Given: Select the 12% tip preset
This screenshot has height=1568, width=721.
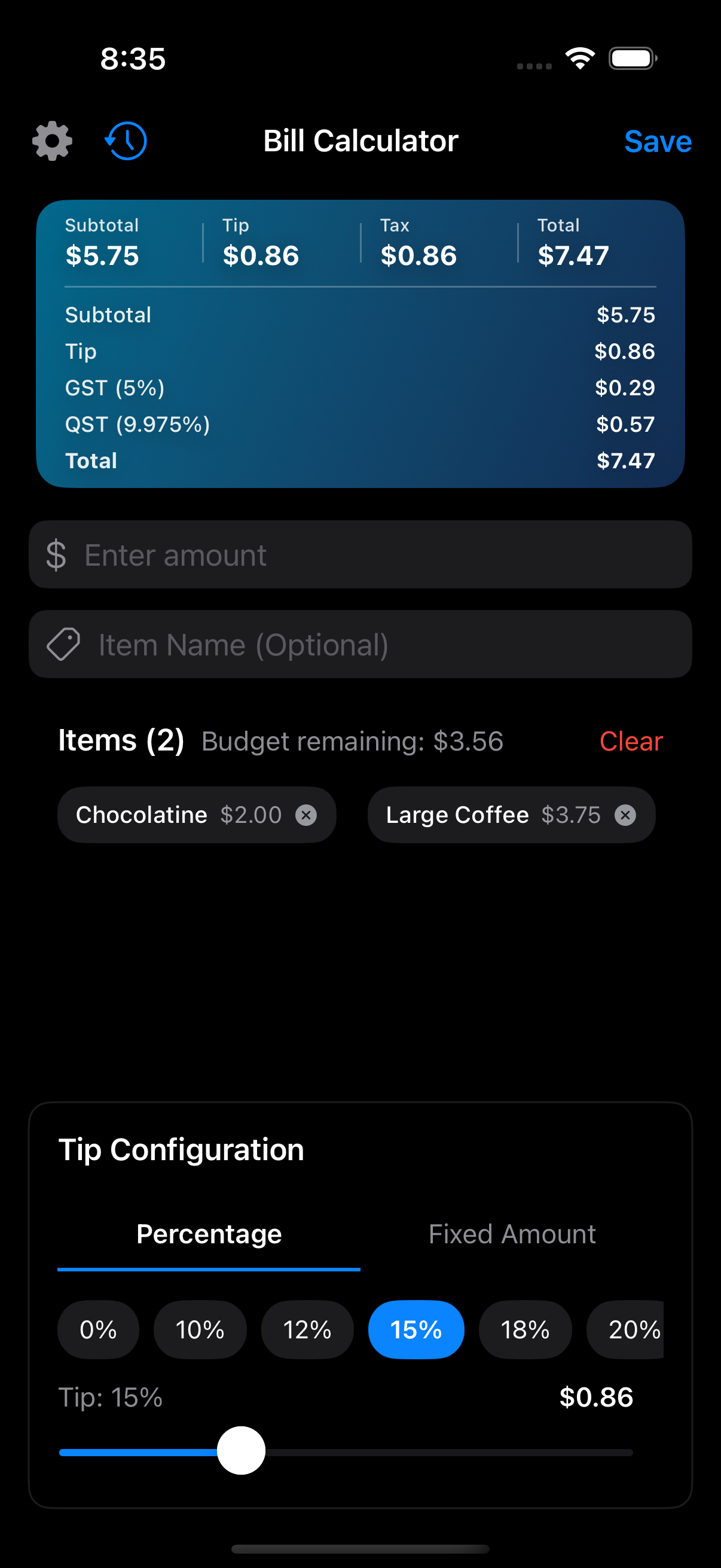Looking at the screenshot, I should (x=307, y=1329).
